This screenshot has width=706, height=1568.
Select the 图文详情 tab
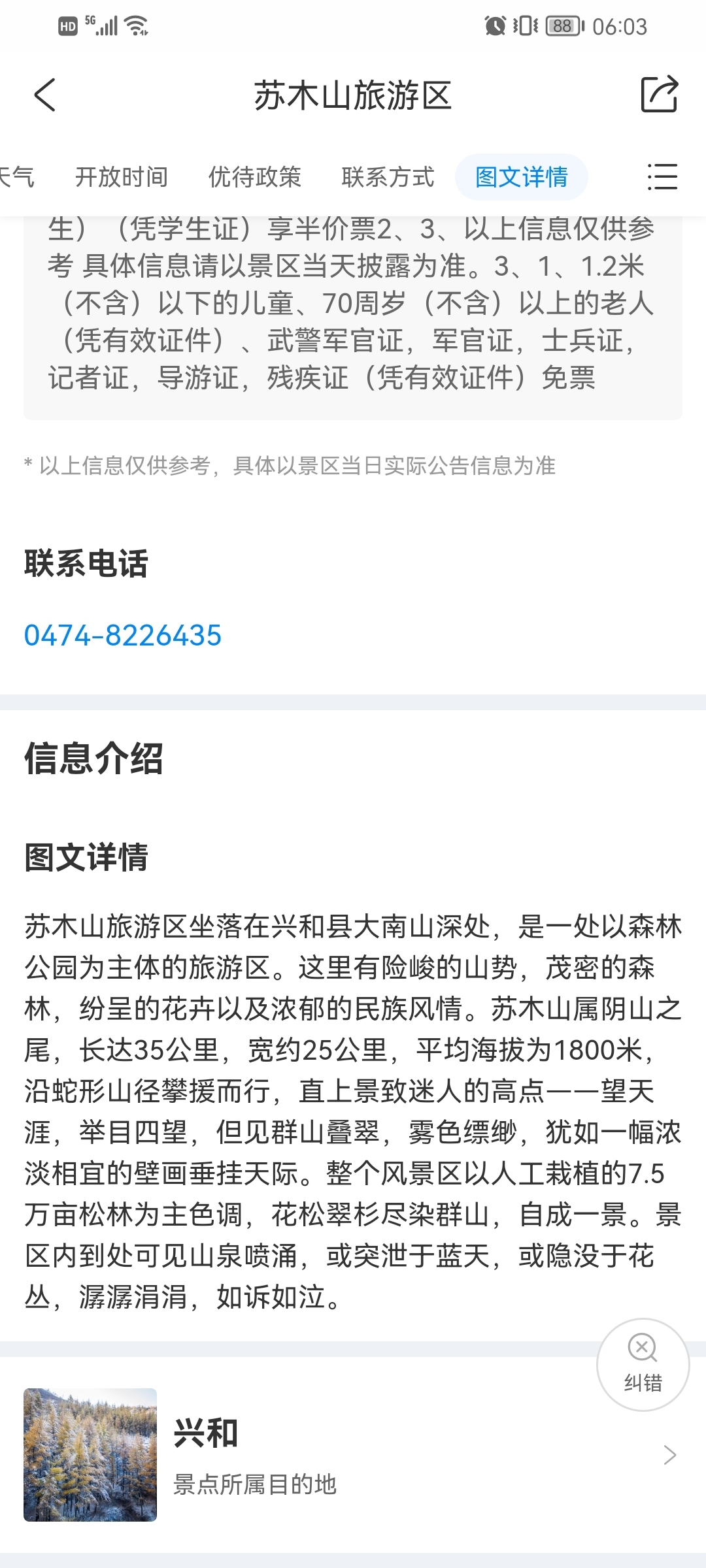(521, 177)
